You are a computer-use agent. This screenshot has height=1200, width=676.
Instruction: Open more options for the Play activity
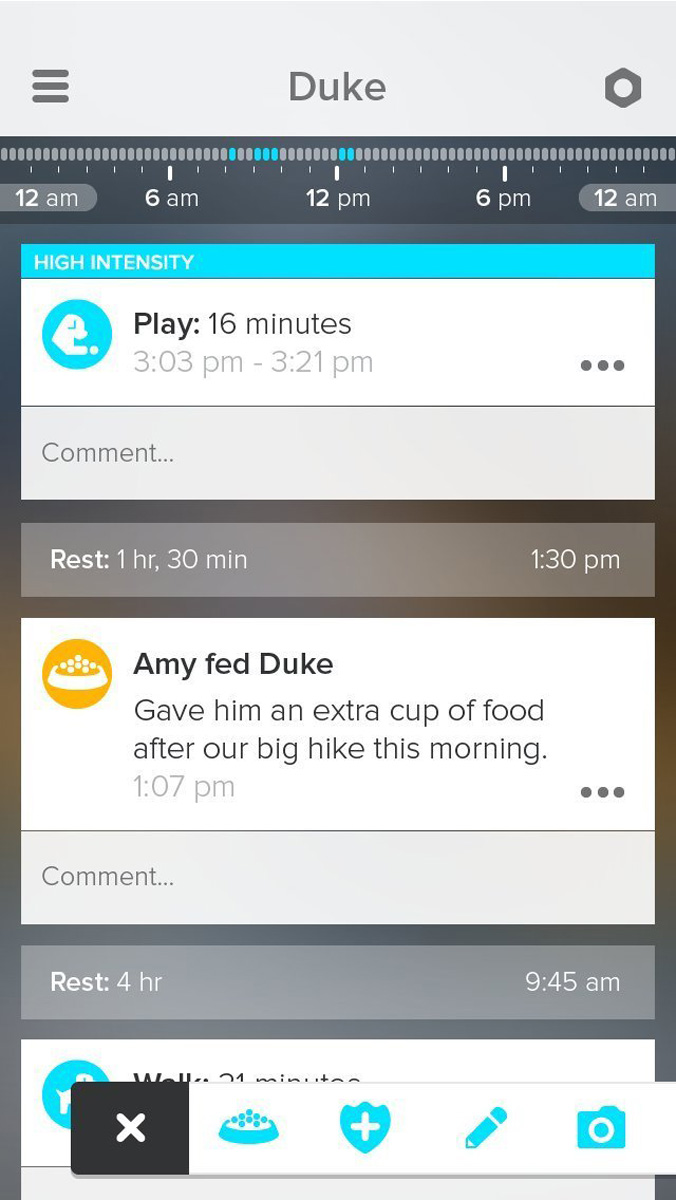[x=602, y=365]
